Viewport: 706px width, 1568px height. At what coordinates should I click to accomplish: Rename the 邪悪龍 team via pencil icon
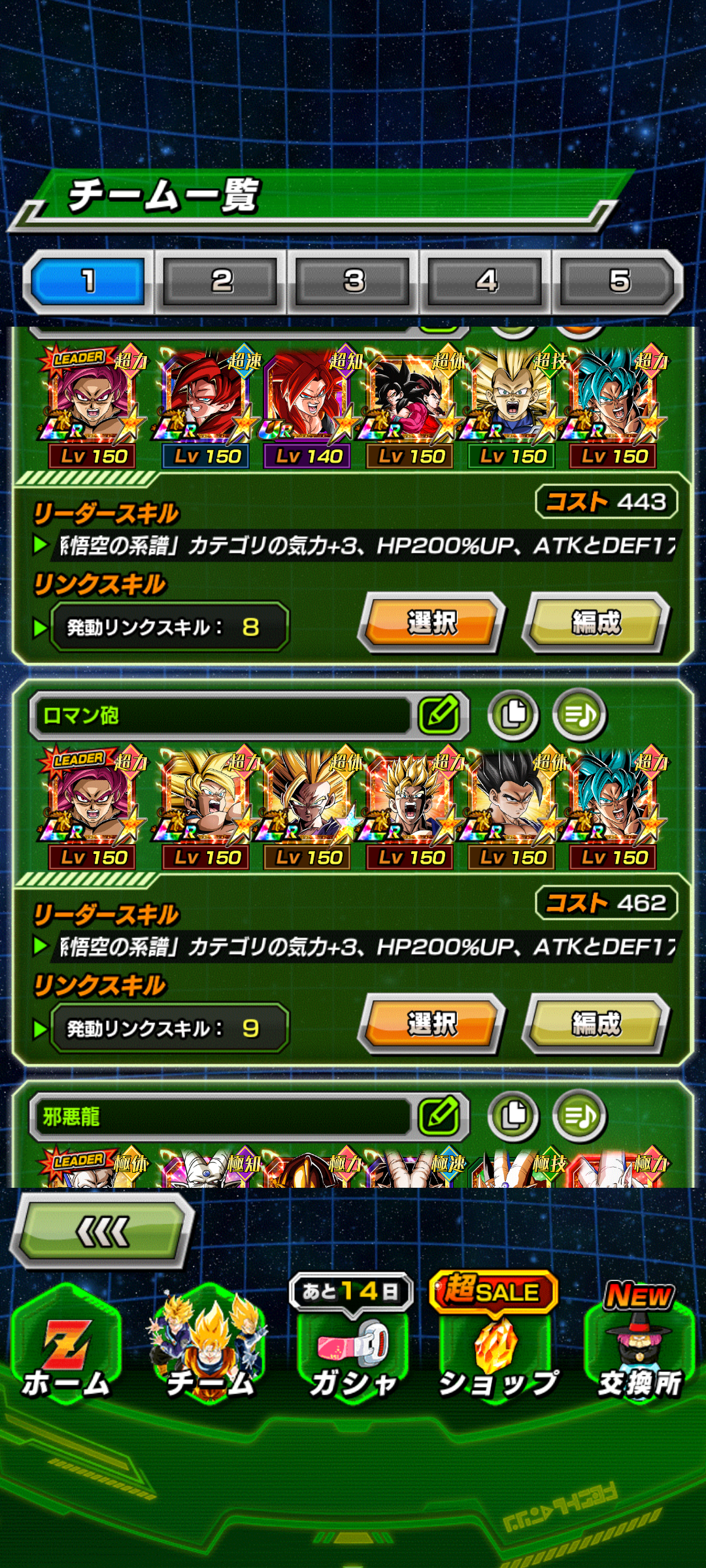(439, 1116)
